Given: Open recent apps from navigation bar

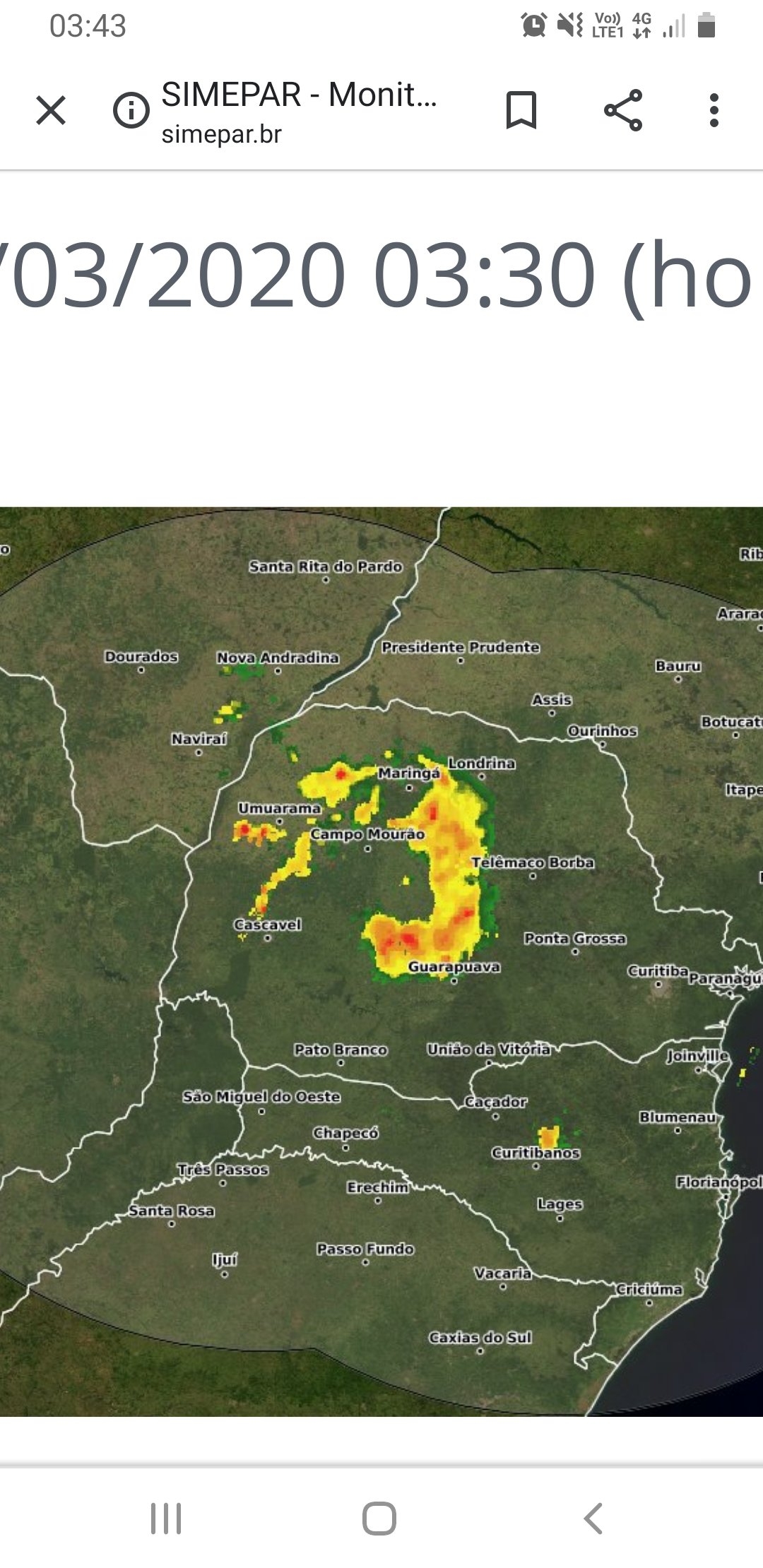Looking at the screenshot, I should pos(166,1518).
